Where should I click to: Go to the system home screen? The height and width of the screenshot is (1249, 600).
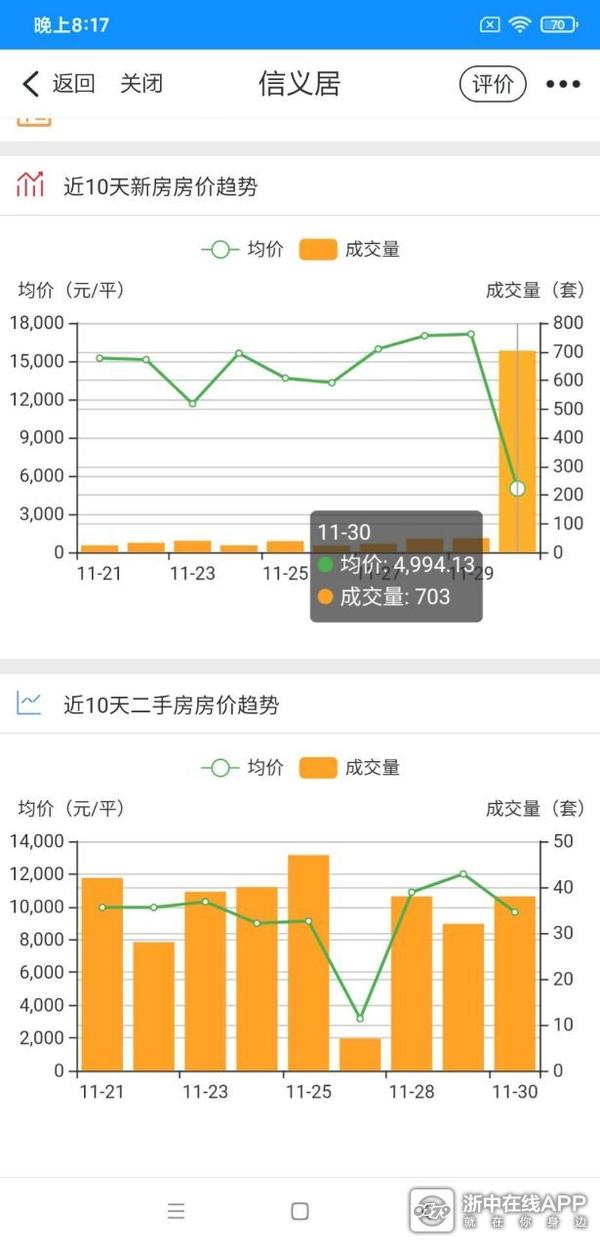pyautogui.click(x=300, y=1211)
